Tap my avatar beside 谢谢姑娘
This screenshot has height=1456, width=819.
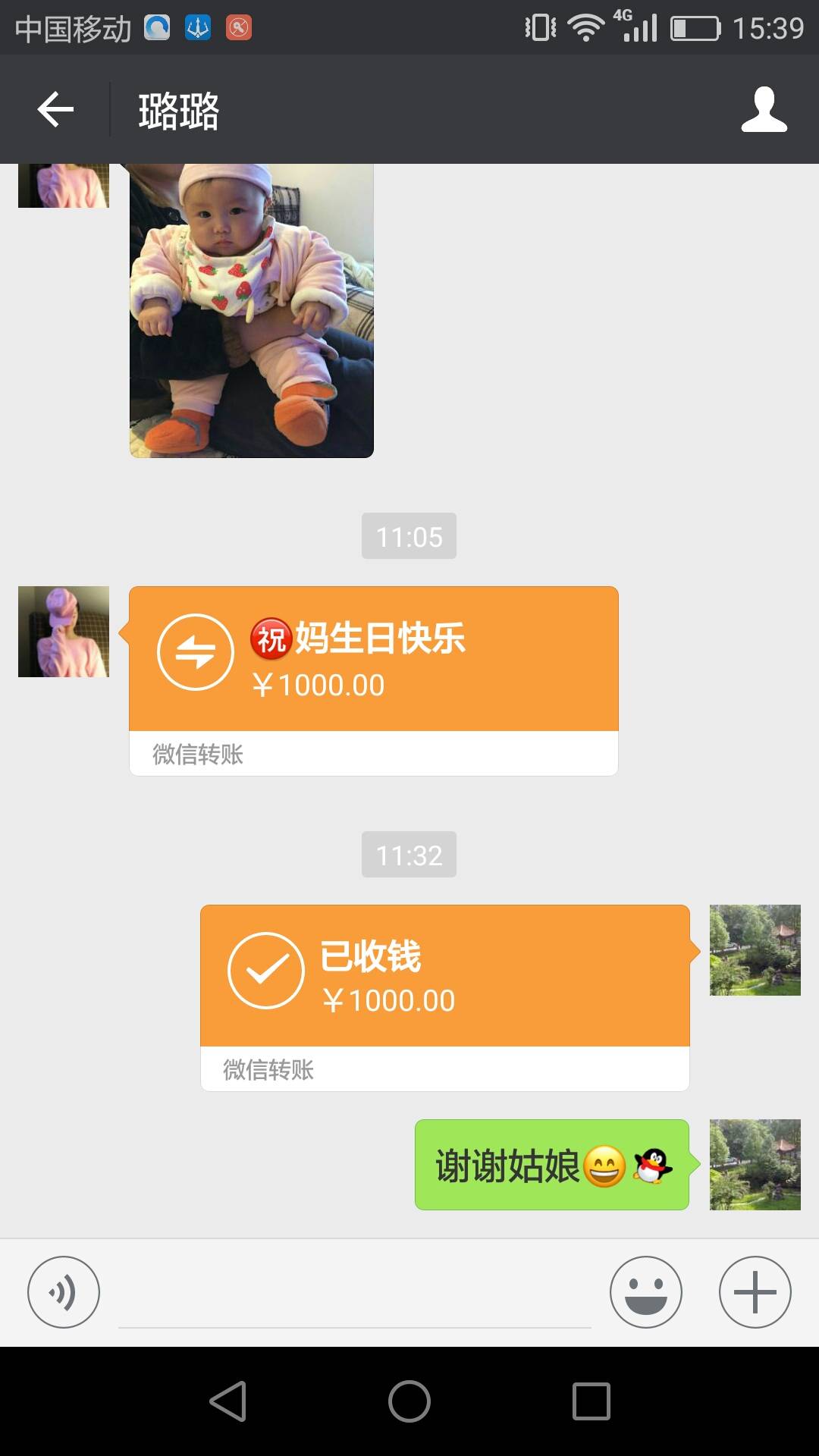(x=755, y=1164)
